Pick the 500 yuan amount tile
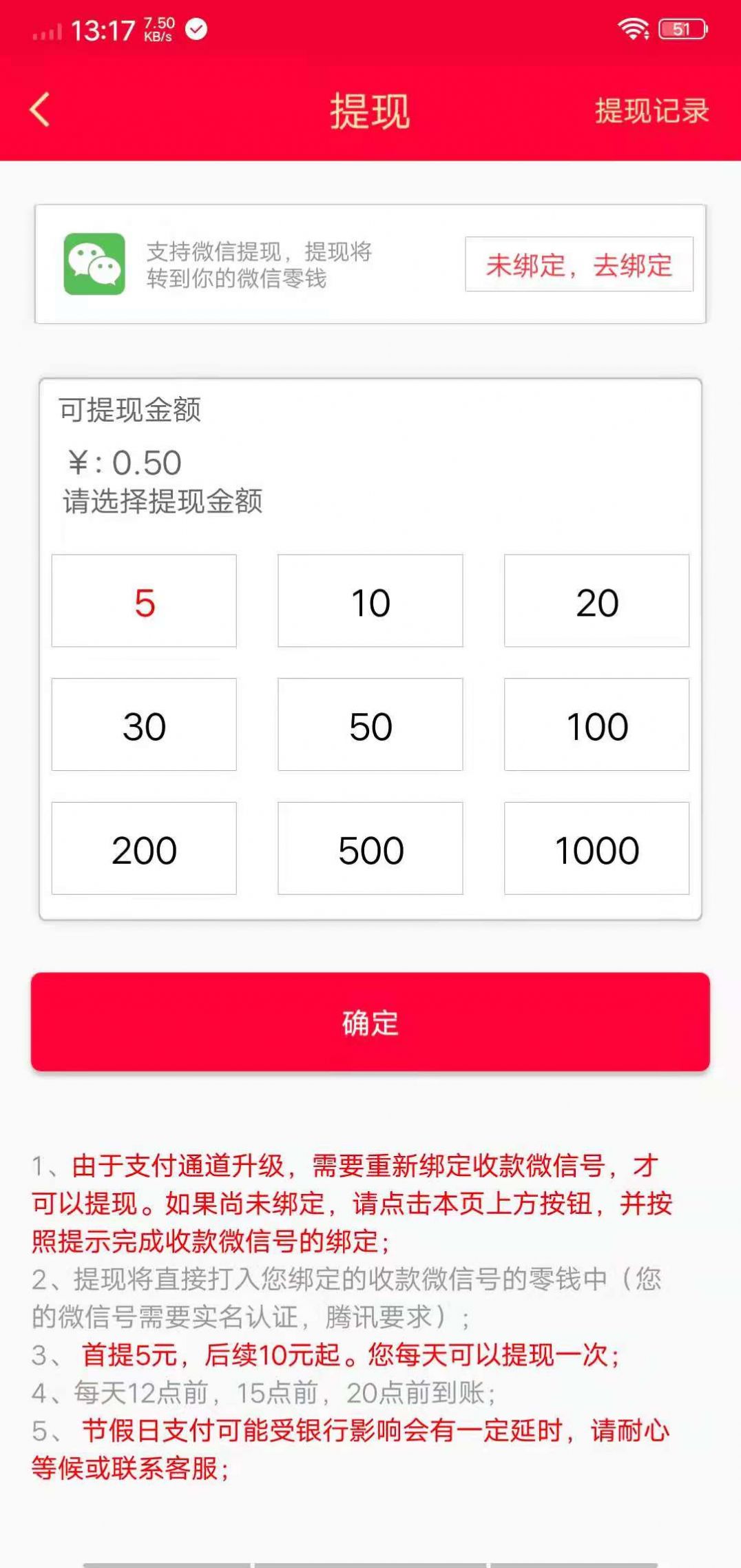Viewport: 741px width, 1568px height. [x=370, y=849]
